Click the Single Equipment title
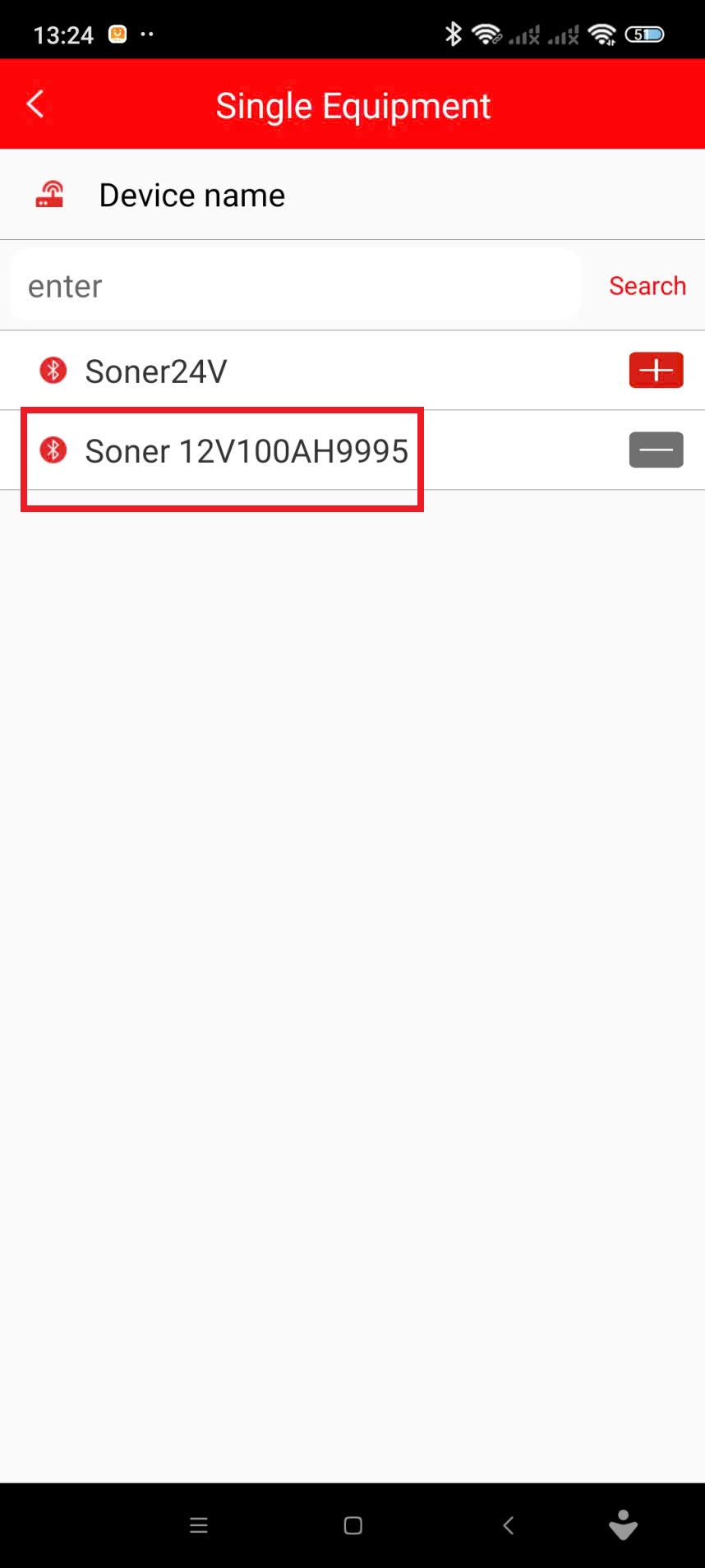The height and width of the screenshot is (1568, 705). tap(352, 104)
